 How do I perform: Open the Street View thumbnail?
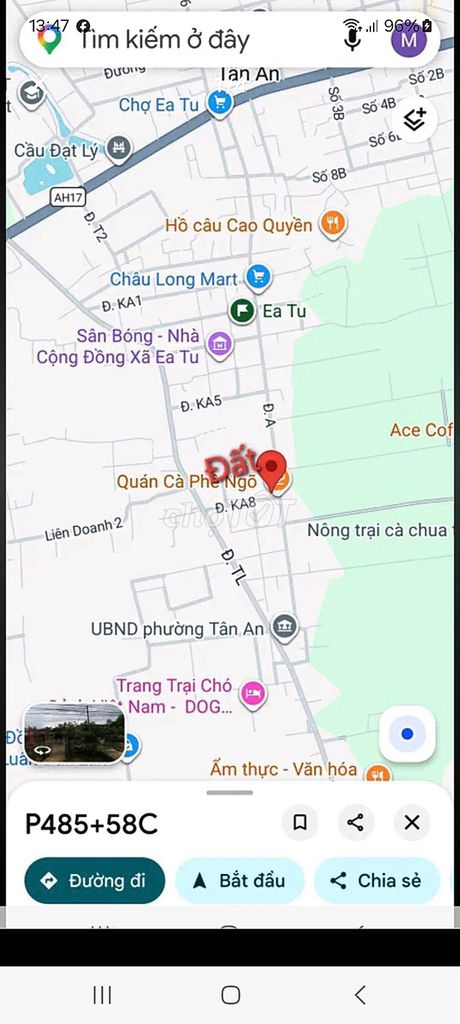point(74,733)
